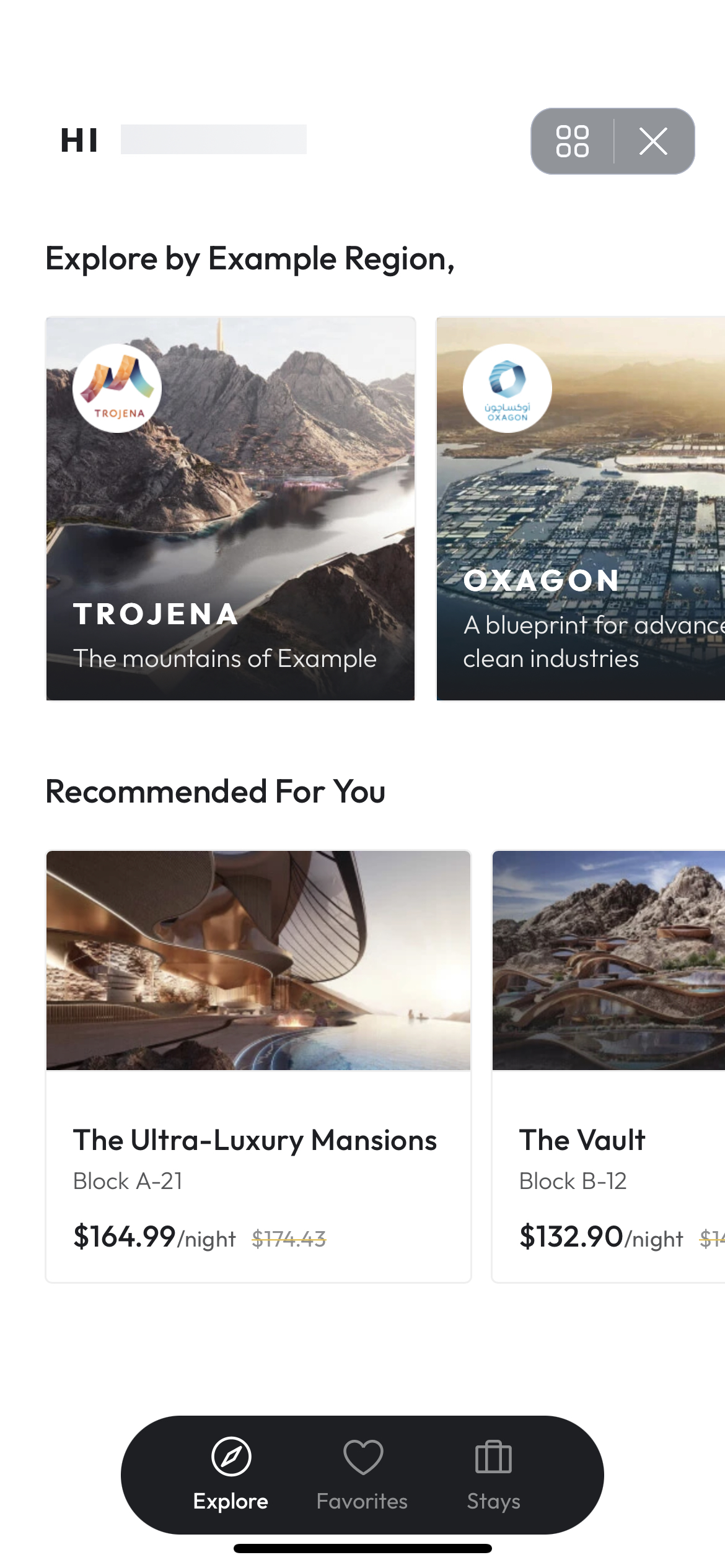Open the Oxagon region card

pos(581,508)
